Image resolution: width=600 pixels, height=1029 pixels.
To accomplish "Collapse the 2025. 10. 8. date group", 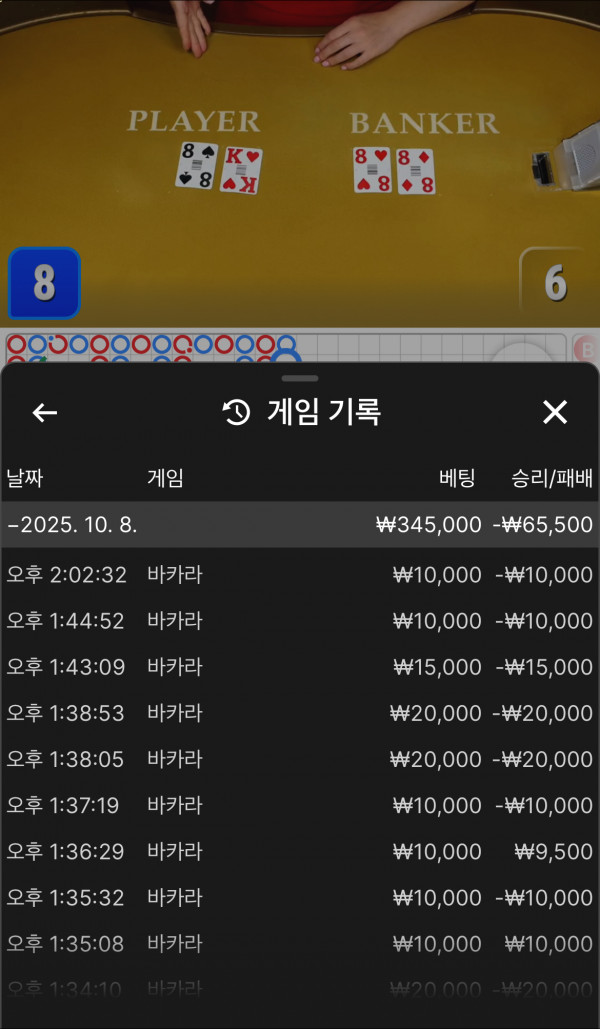I will coord(72,525).
